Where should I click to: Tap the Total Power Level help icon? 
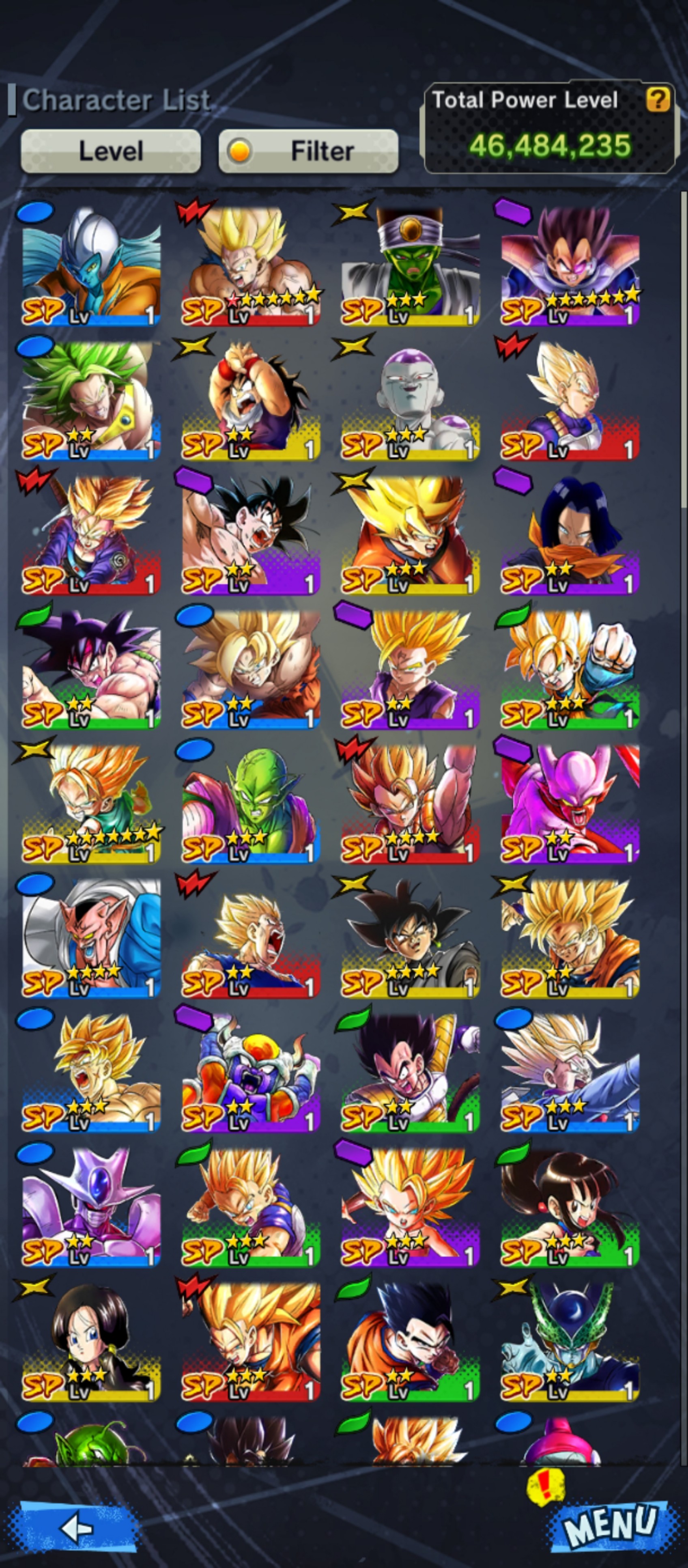pos(658,99)
